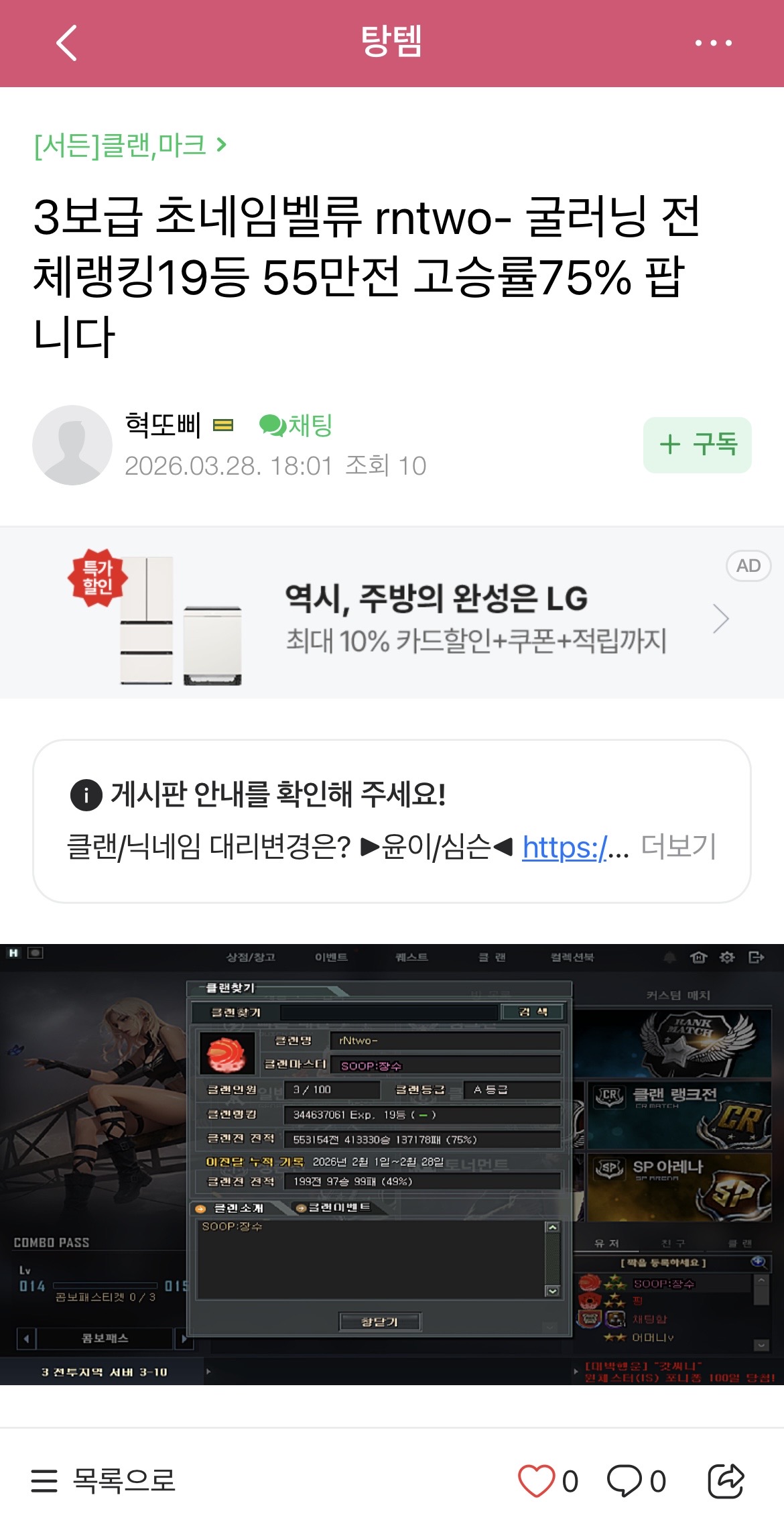The image size is (784, 1528).
Task: Like this post with the heart icon
Action: pos(536,1480)
